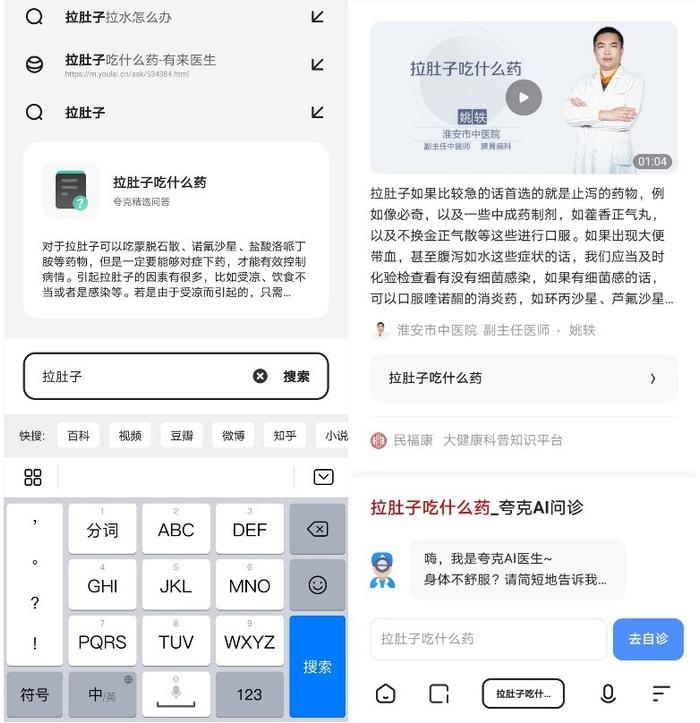Clear the search box text
This screenshot has width=700, height=723.
pyautogui.click(x=260, y=376)
